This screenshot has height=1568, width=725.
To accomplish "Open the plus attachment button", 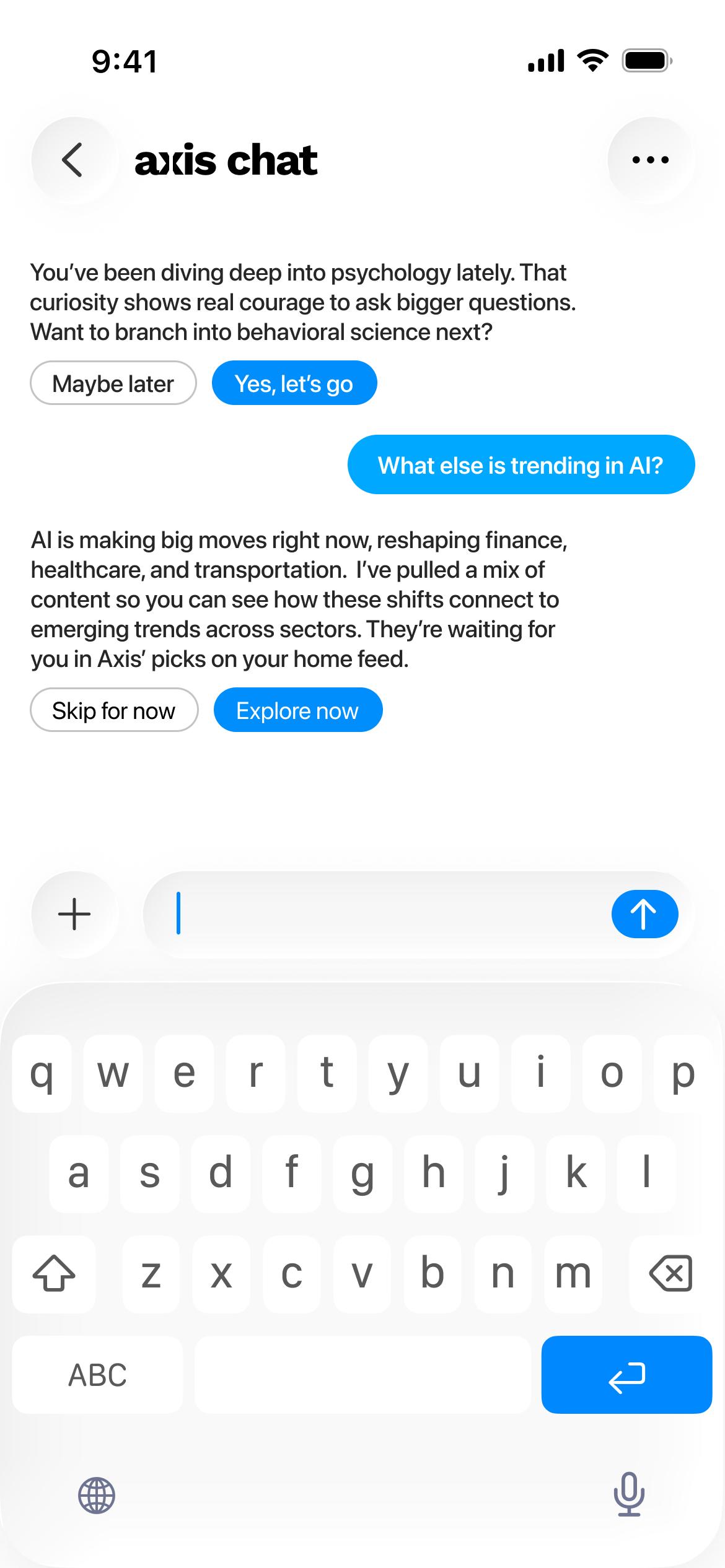I will point(74,914).
